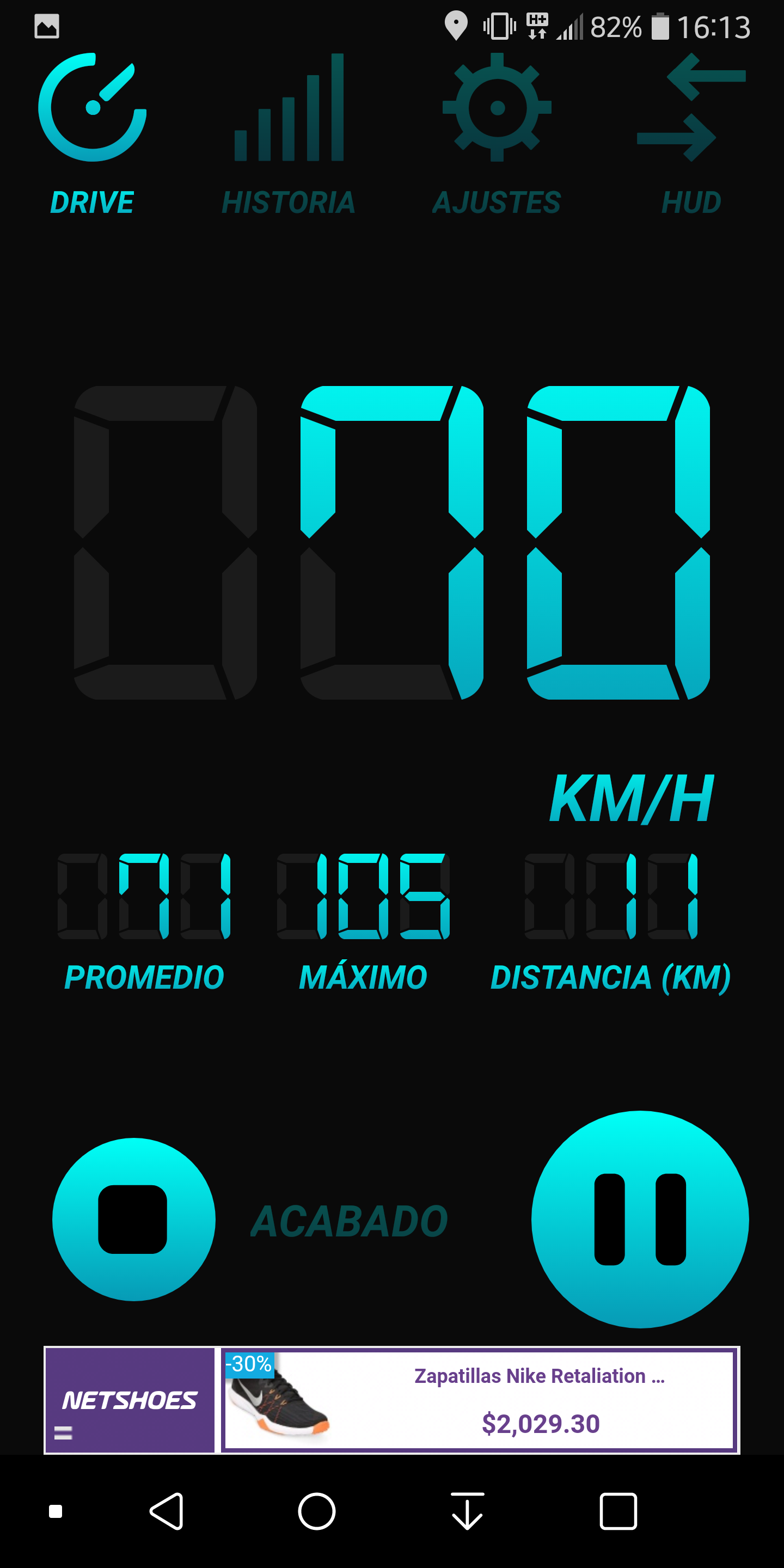This screenshot has width=784, height=1568.
Task: Go back using system navigation
Action: 166,1511
